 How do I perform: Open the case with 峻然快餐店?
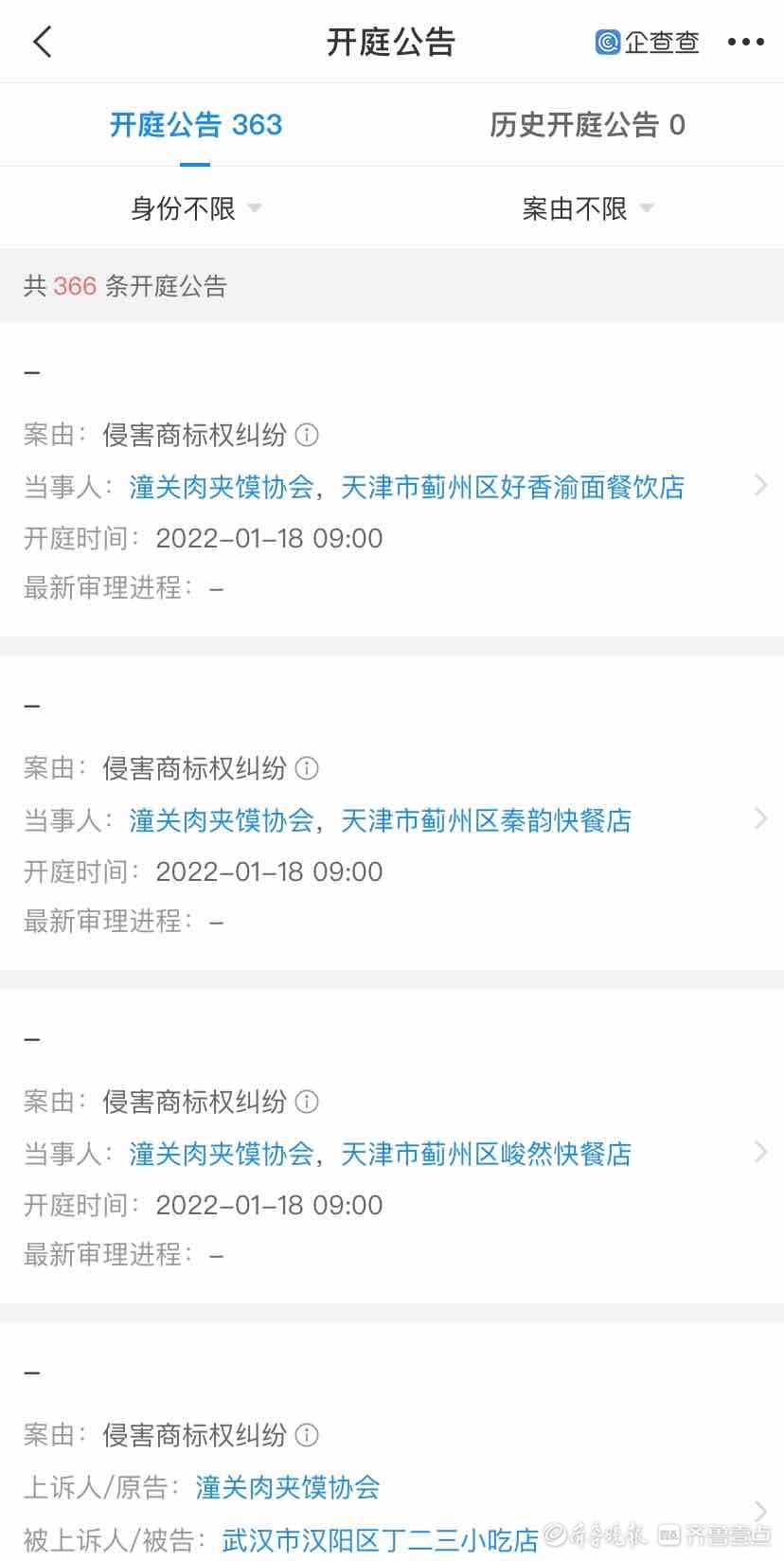click(x=760, y=1153)
